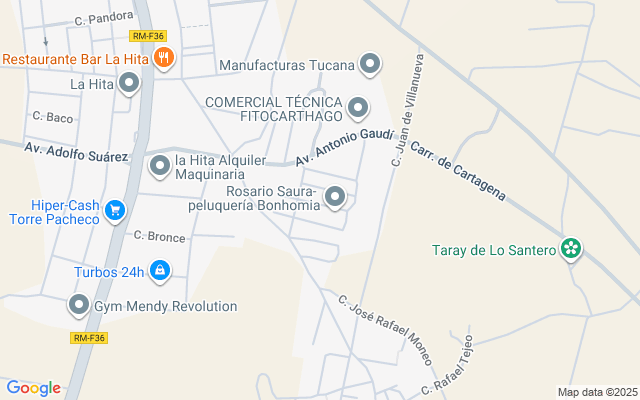
Task: Select the La Hita place pin
Action: point(129,85)
